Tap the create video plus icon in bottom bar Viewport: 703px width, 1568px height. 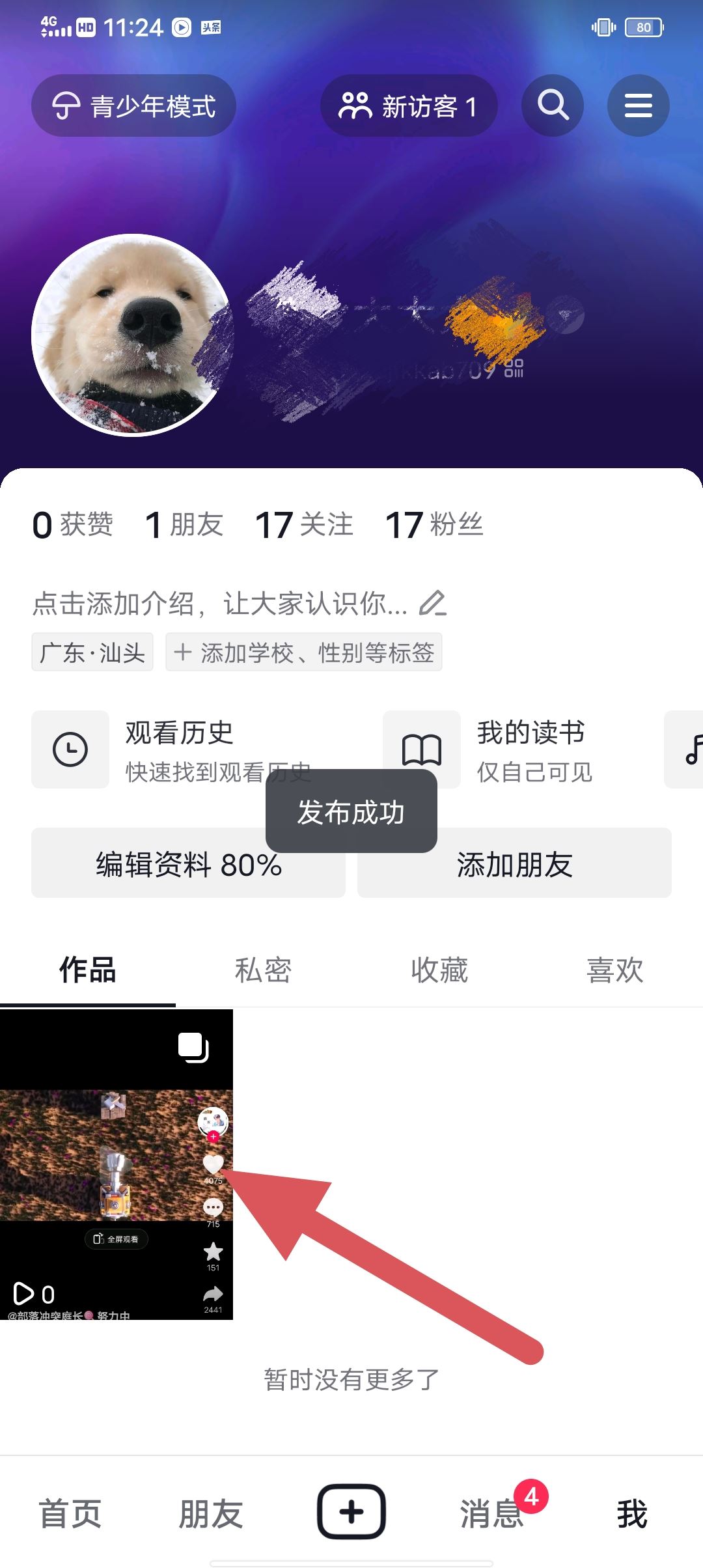351,1512
